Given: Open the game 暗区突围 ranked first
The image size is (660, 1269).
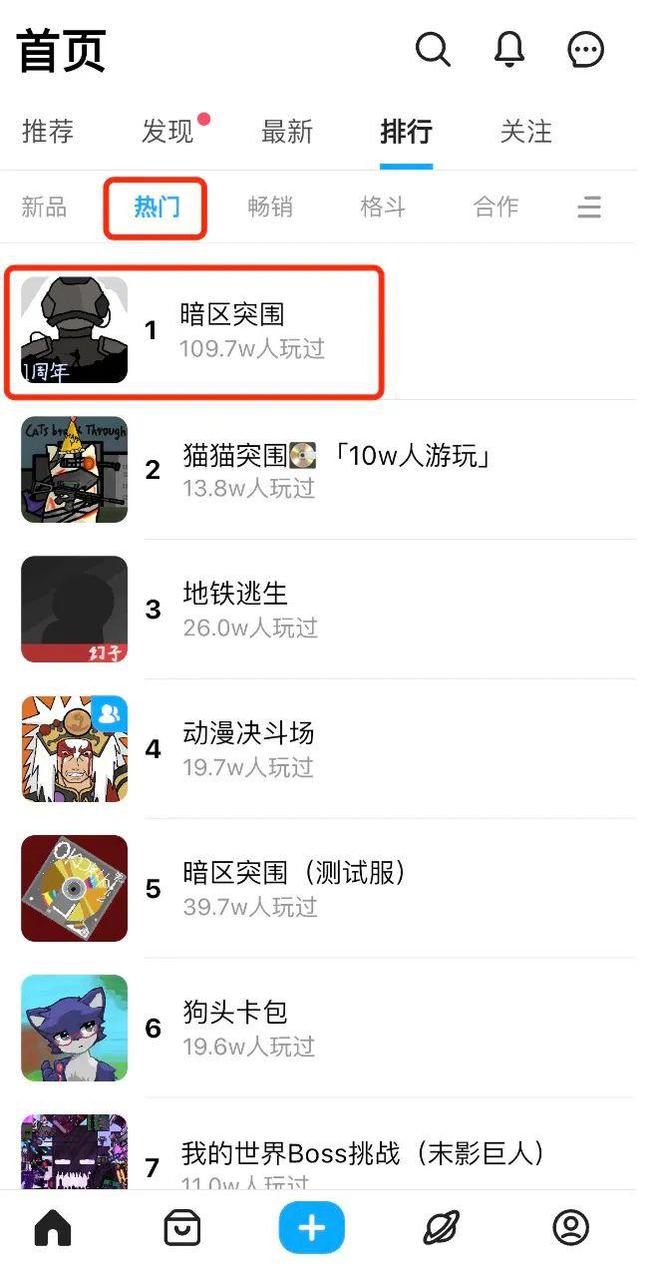Looking at the screenshot, I should (232, 330).
